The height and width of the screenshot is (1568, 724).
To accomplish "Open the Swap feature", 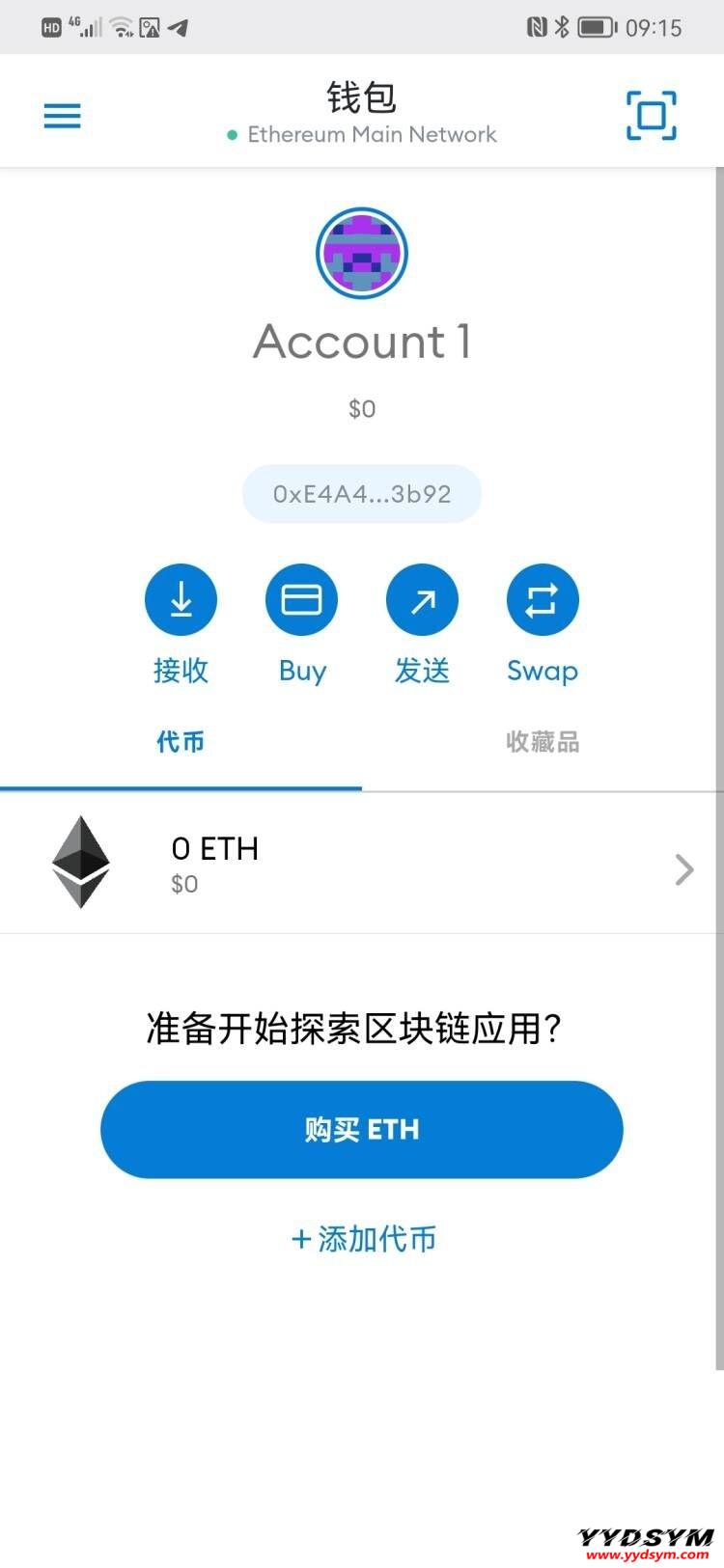I will [543, 600].
